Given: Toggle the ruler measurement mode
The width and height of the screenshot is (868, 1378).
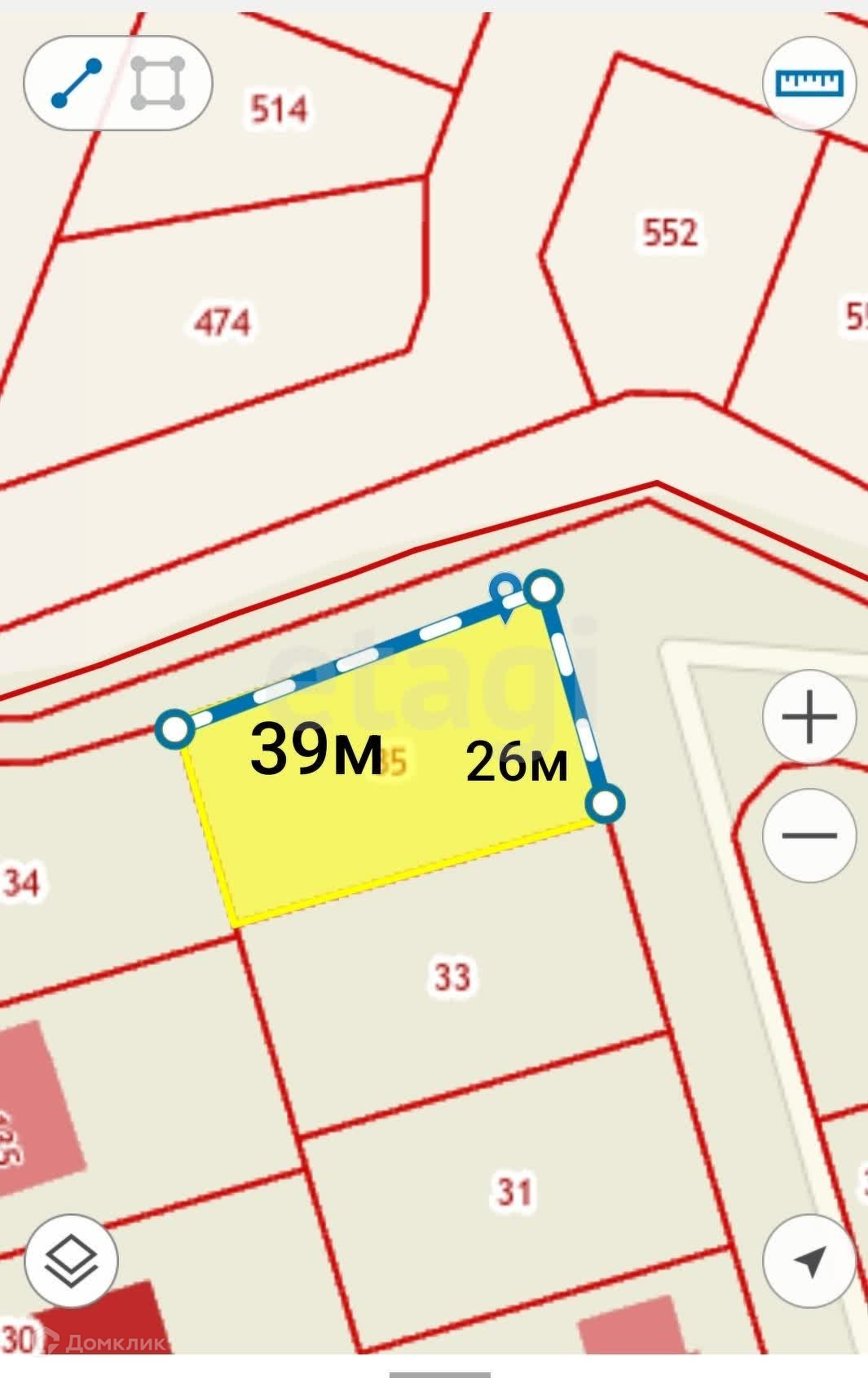Looking at the screenshot, I should [809, 82].
